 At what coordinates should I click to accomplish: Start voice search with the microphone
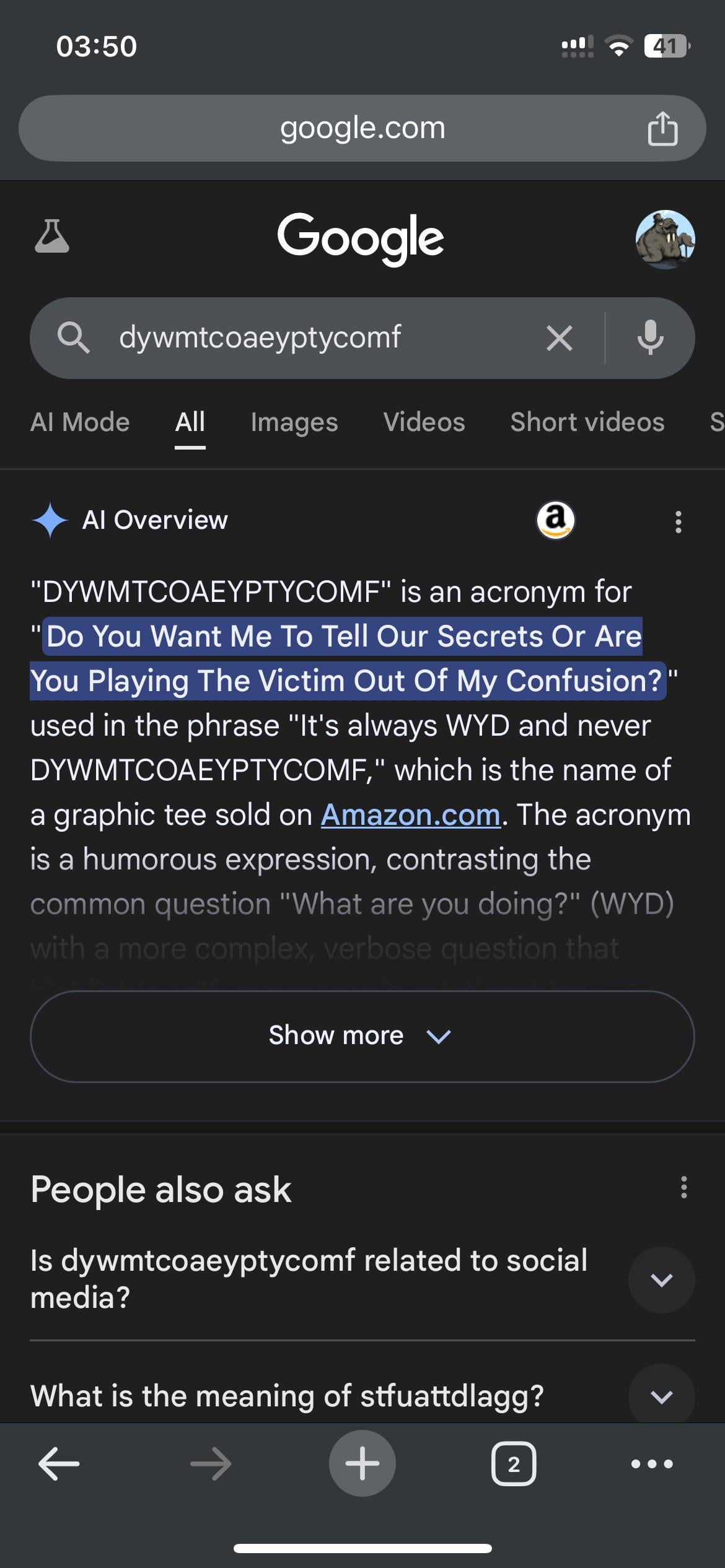[x=650, y=338]
